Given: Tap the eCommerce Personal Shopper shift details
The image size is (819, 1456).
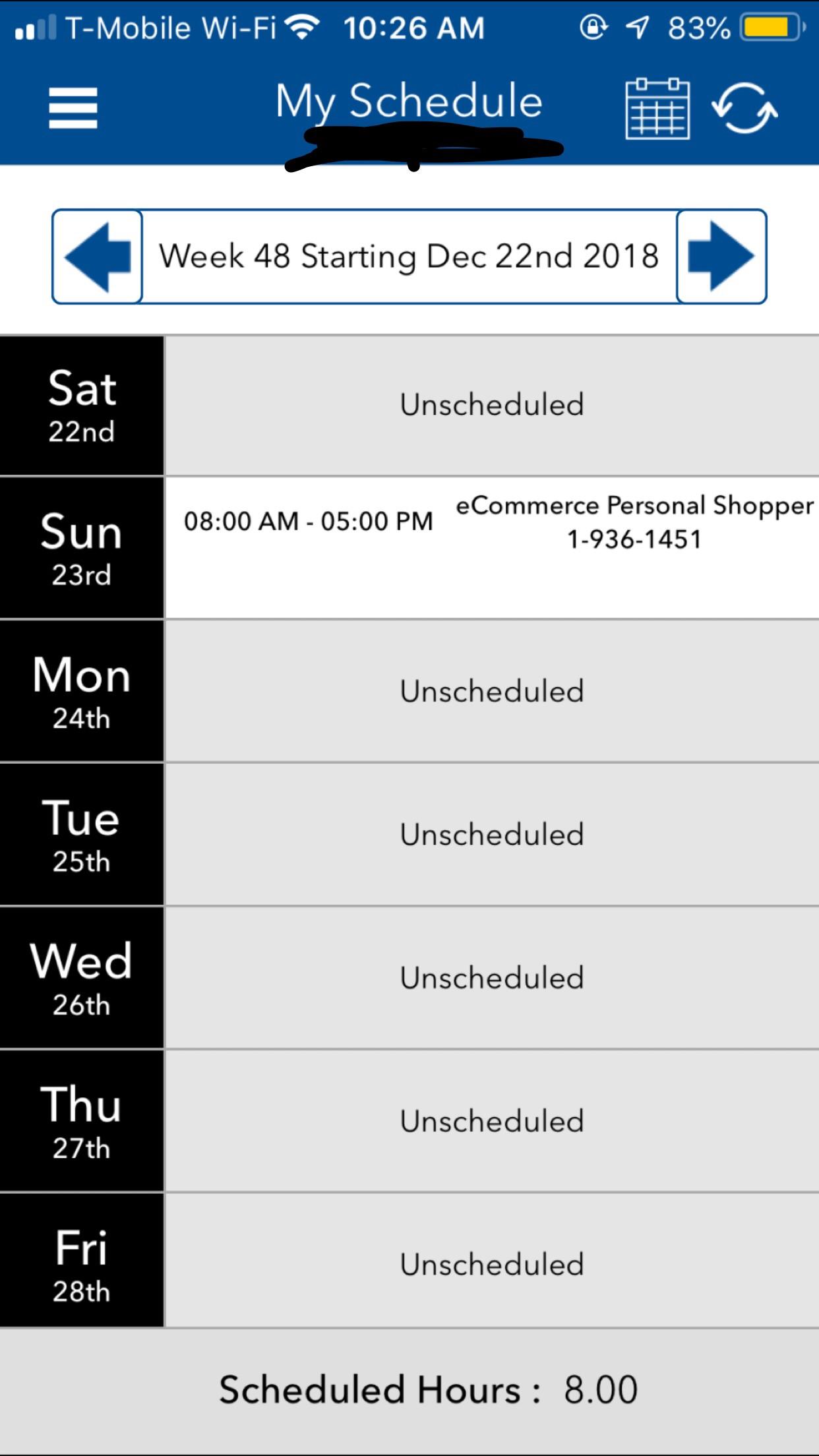Looking at the screenshot, I should click(634, 521).
